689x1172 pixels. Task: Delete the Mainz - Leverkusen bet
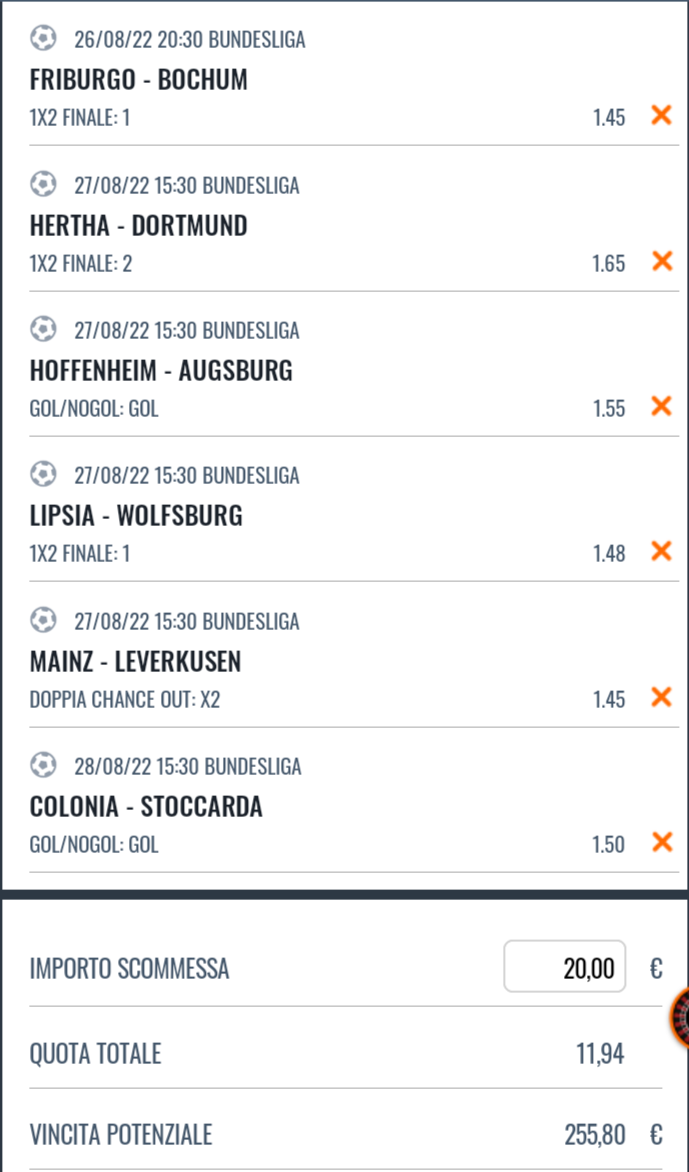(x=661, y=697)
